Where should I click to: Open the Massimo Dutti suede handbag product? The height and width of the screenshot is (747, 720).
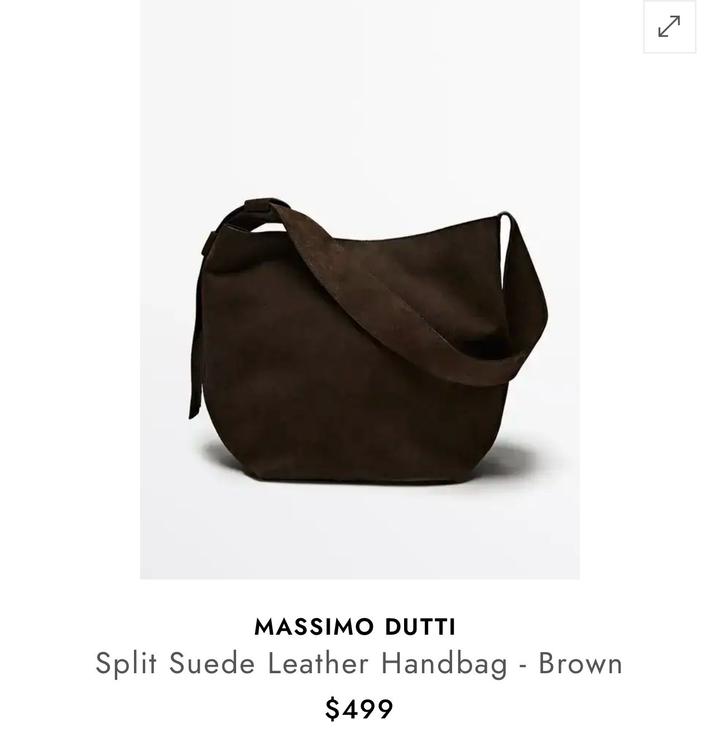[x=359, y=663]
